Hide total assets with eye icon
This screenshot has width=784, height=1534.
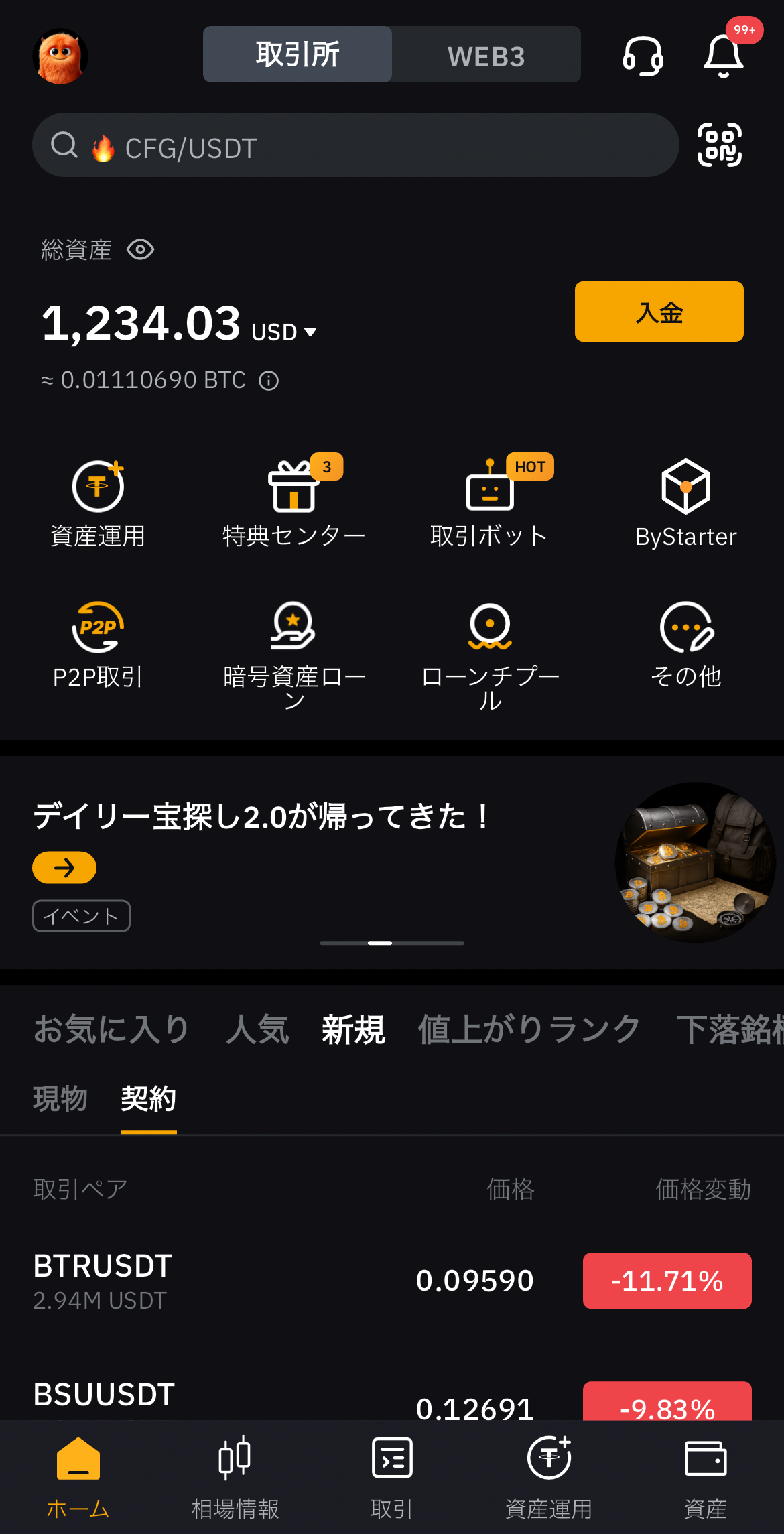[141, 250]
